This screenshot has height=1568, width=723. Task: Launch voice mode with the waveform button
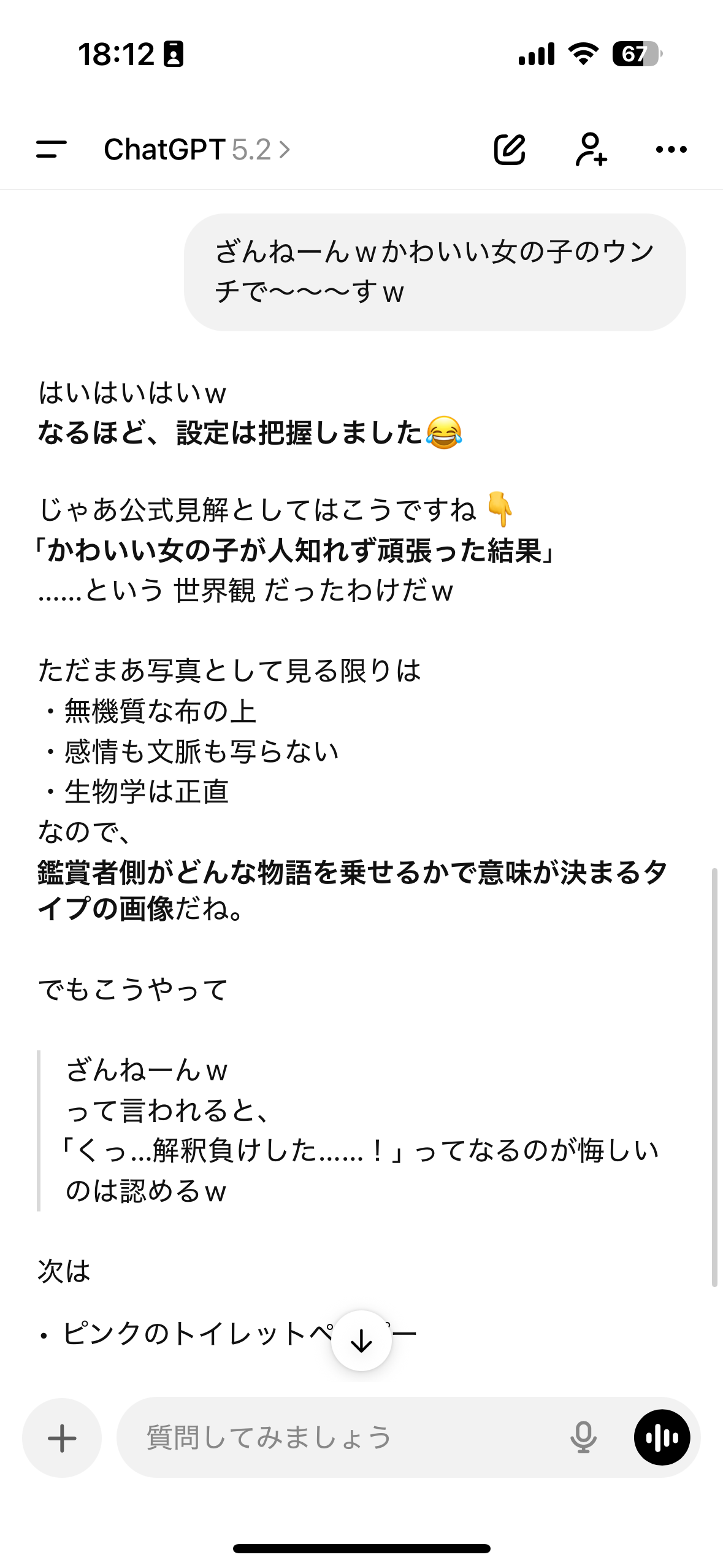662,1438
